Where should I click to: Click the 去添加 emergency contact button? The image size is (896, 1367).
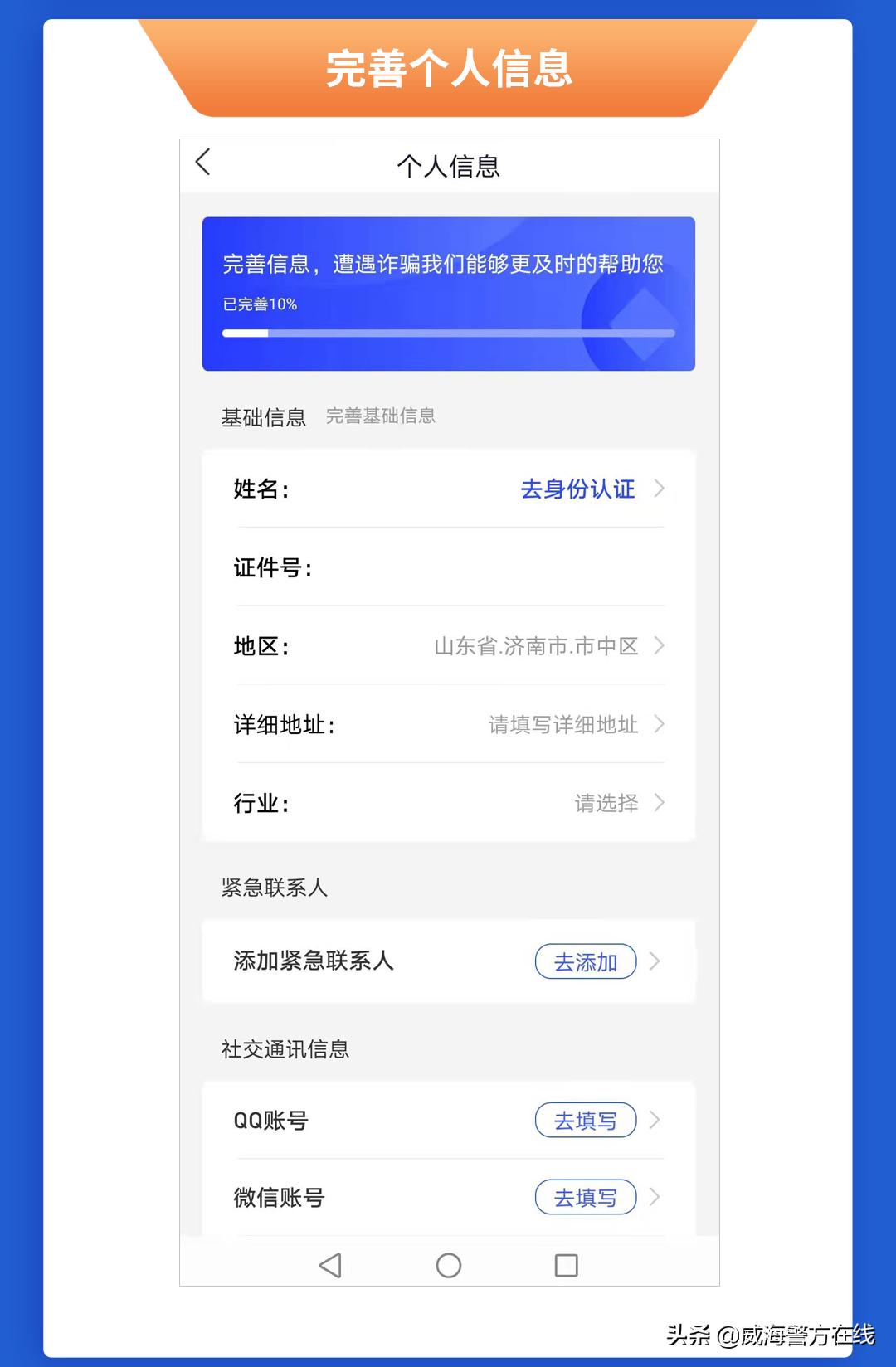[585, 961]
